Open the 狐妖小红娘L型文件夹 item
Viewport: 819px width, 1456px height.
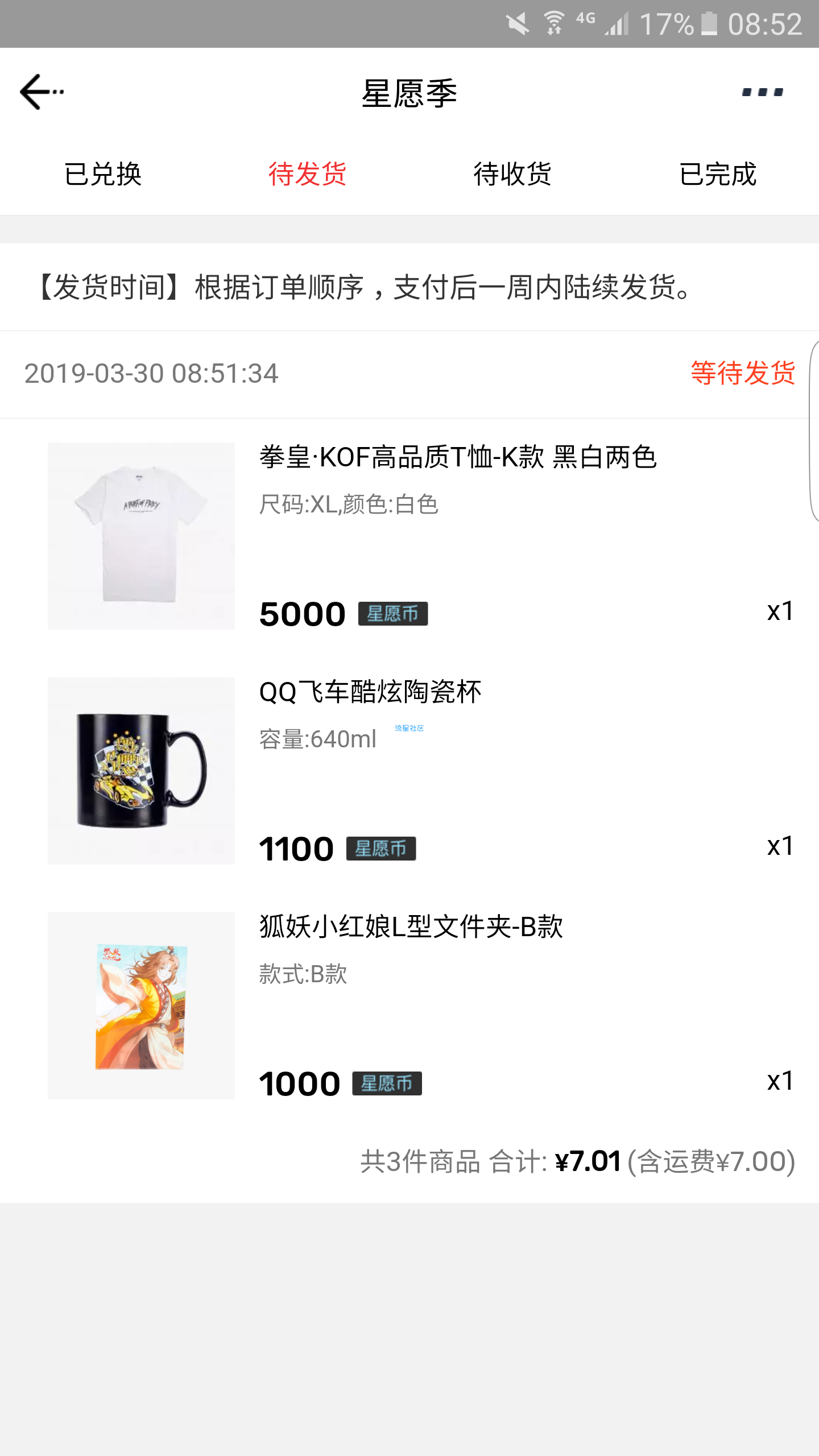coord(411,927)
